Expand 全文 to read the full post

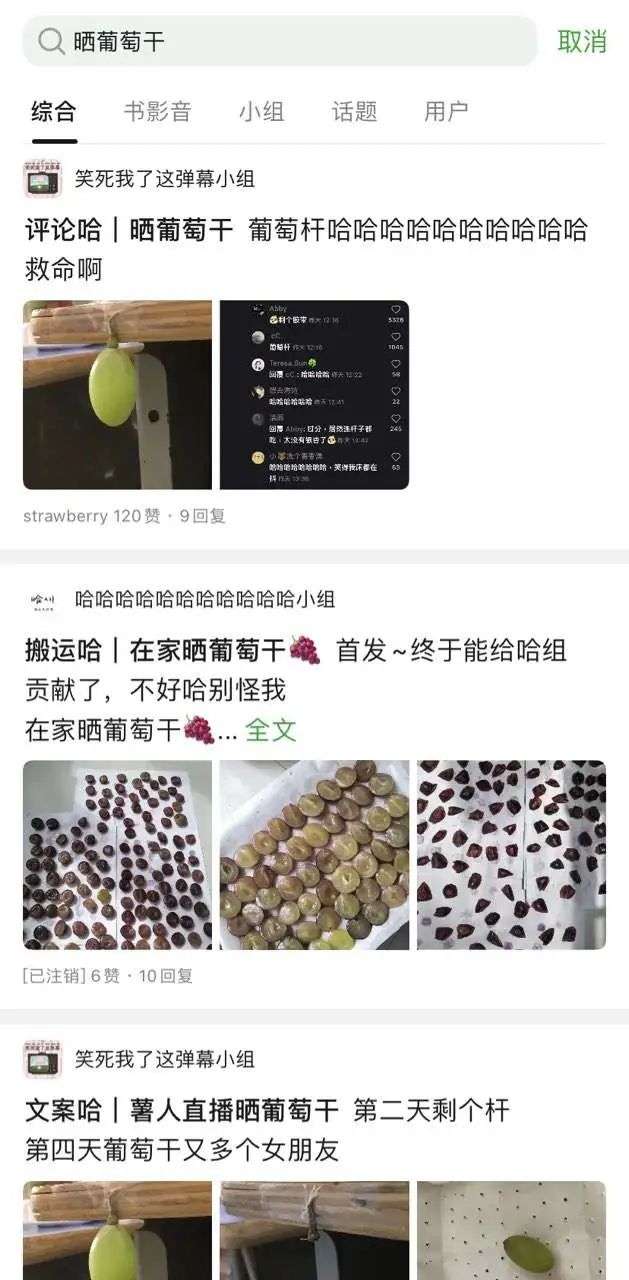pos(271,730)
